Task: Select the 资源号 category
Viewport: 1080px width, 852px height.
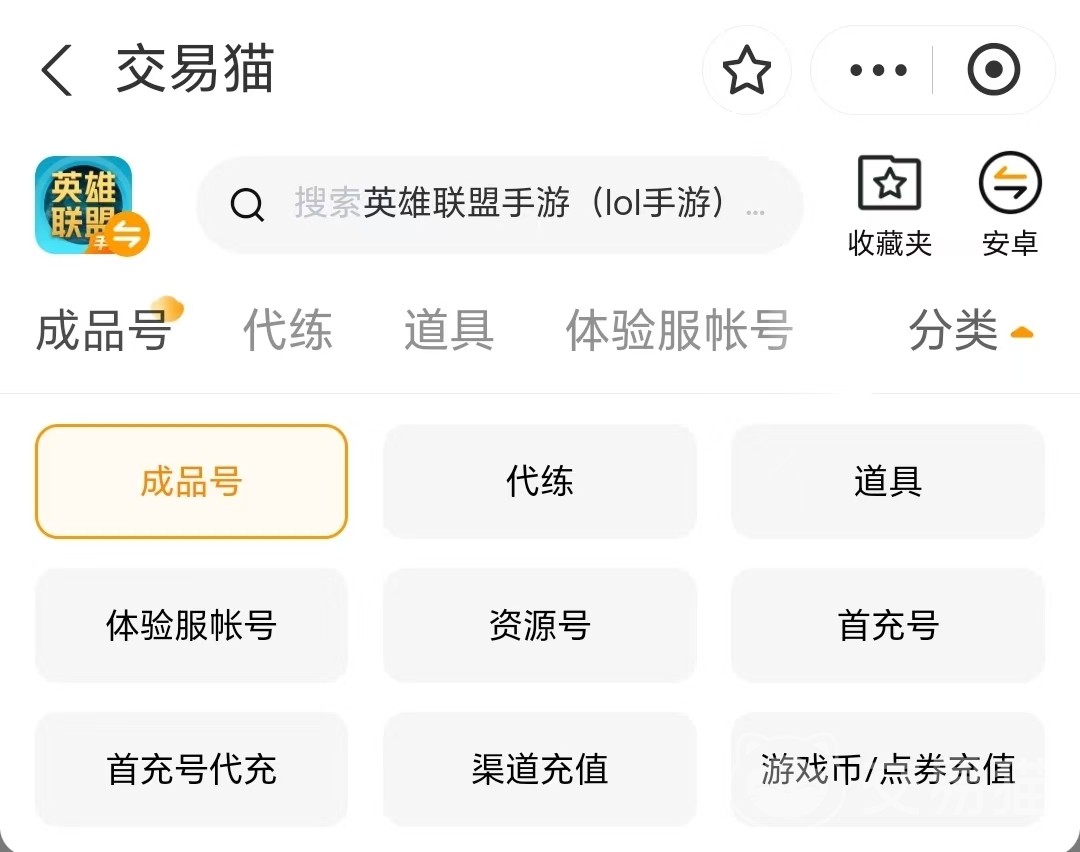Action: tap(540, 626)
